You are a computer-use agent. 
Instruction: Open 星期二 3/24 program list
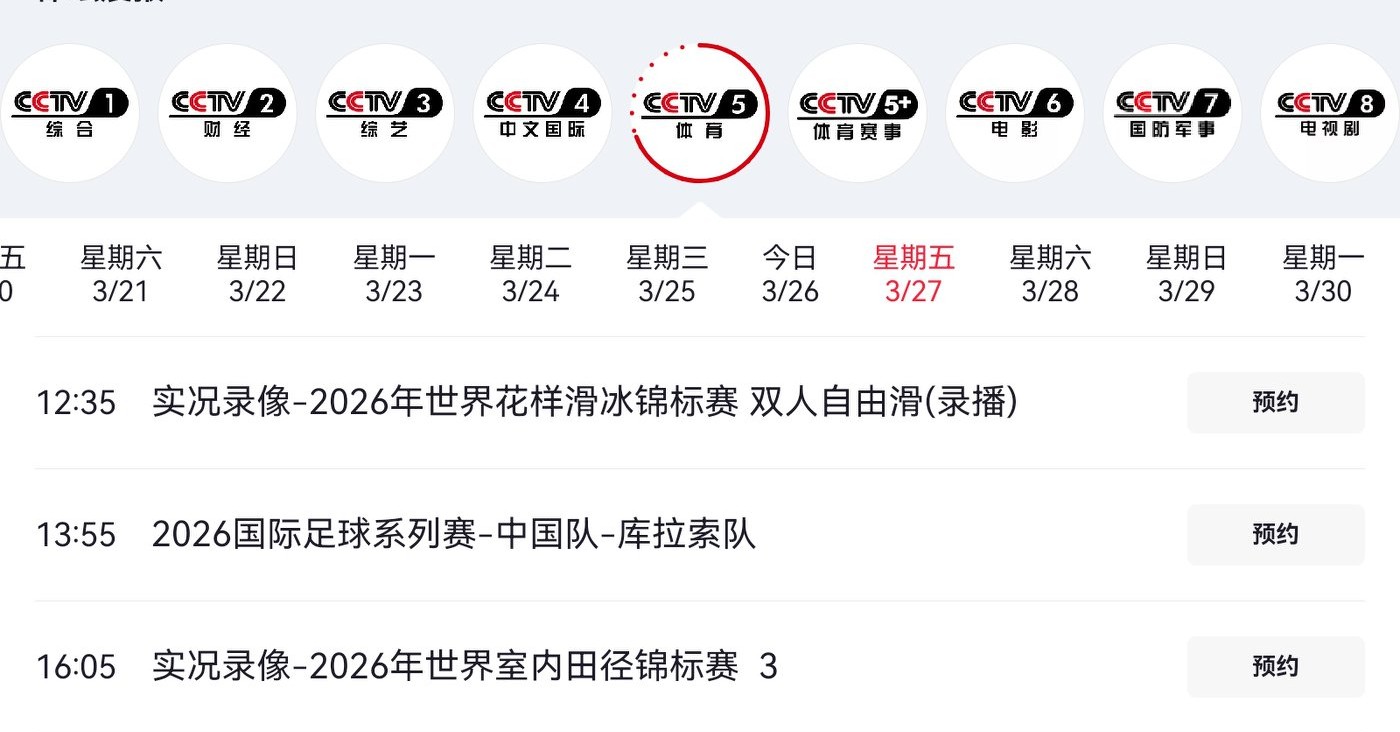pyautogui.click(x=530, y=275)
